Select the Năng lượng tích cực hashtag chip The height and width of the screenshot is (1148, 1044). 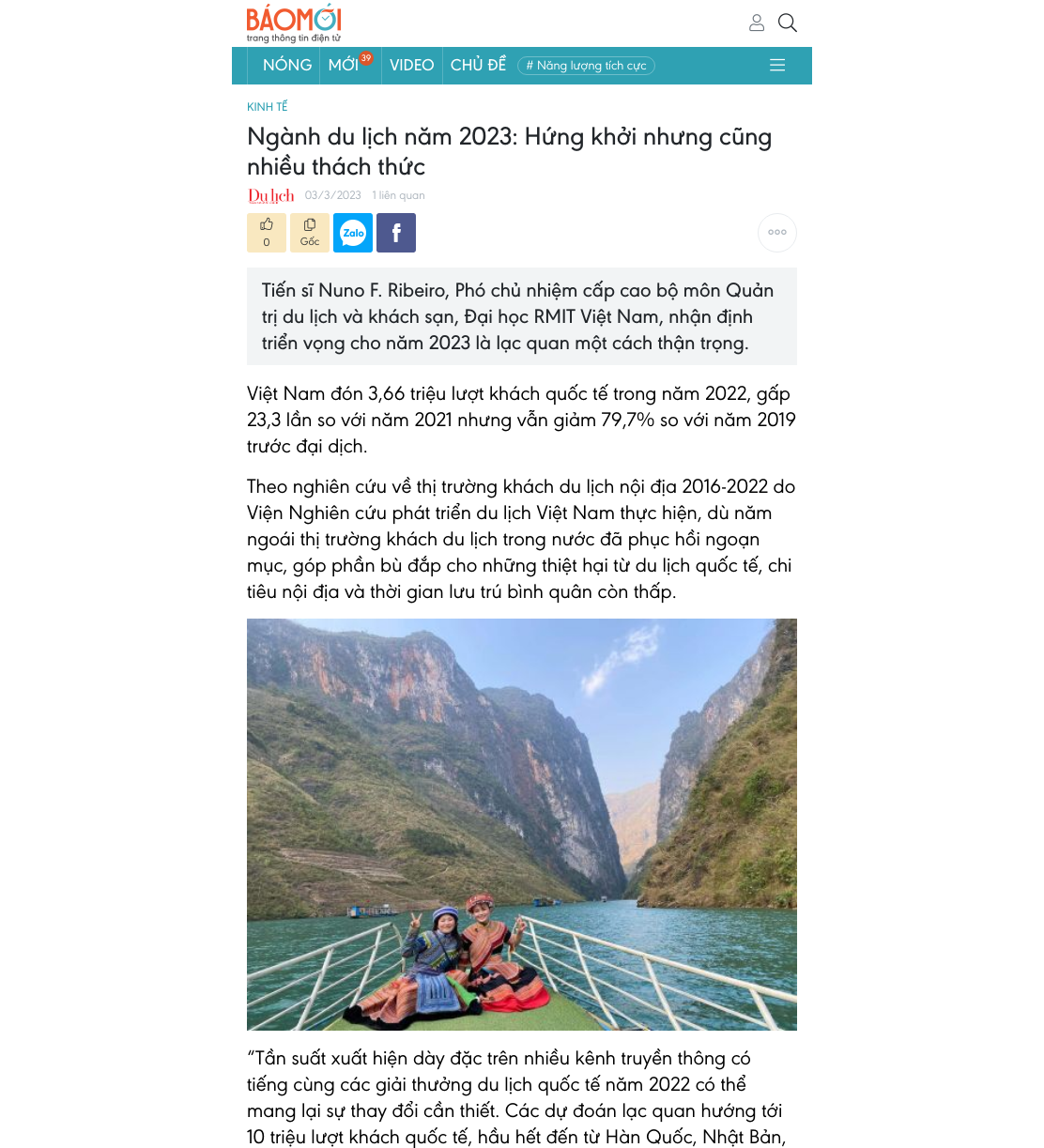(x=586, y=66)
